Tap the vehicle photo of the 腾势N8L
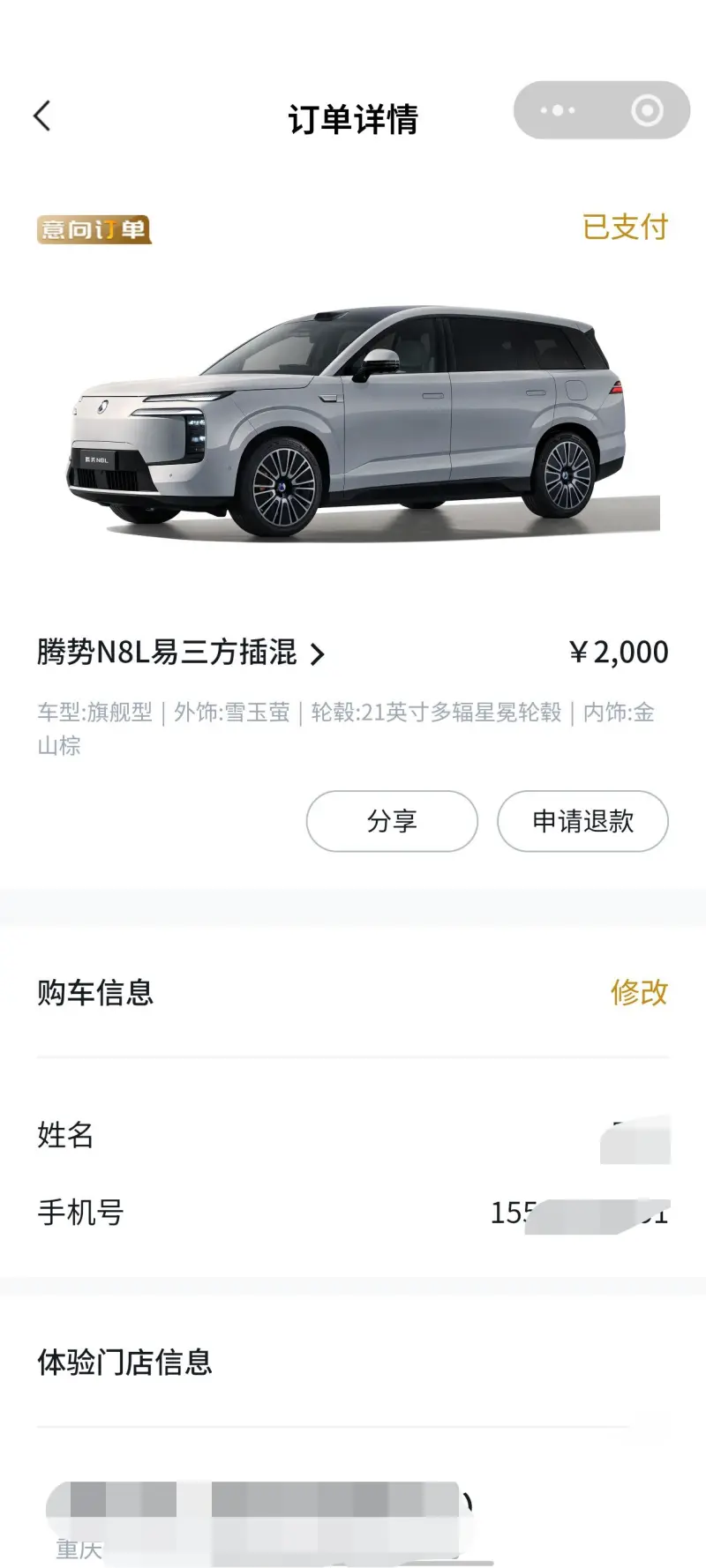The height and width of the screenshot is (1568, 706). coord(353,414)
